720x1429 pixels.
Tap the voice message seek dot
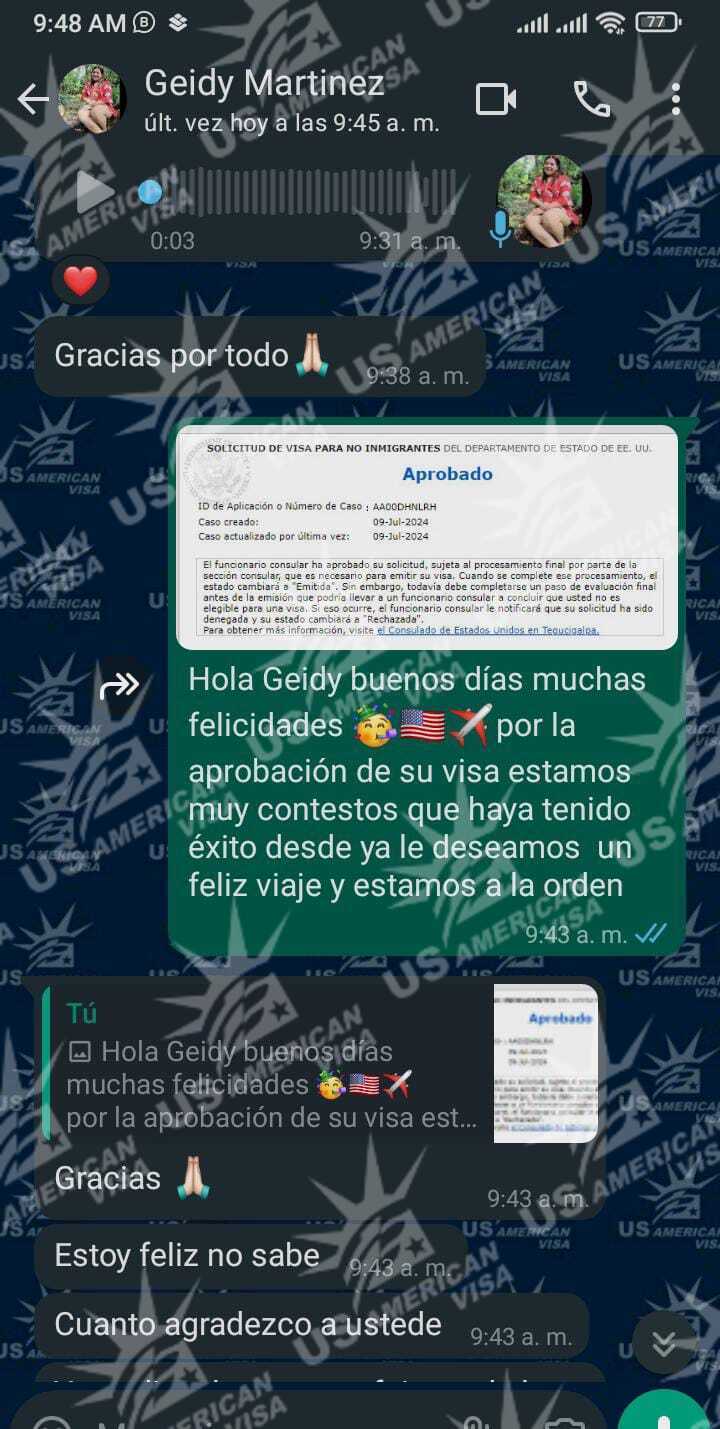(x=150, y=192)
